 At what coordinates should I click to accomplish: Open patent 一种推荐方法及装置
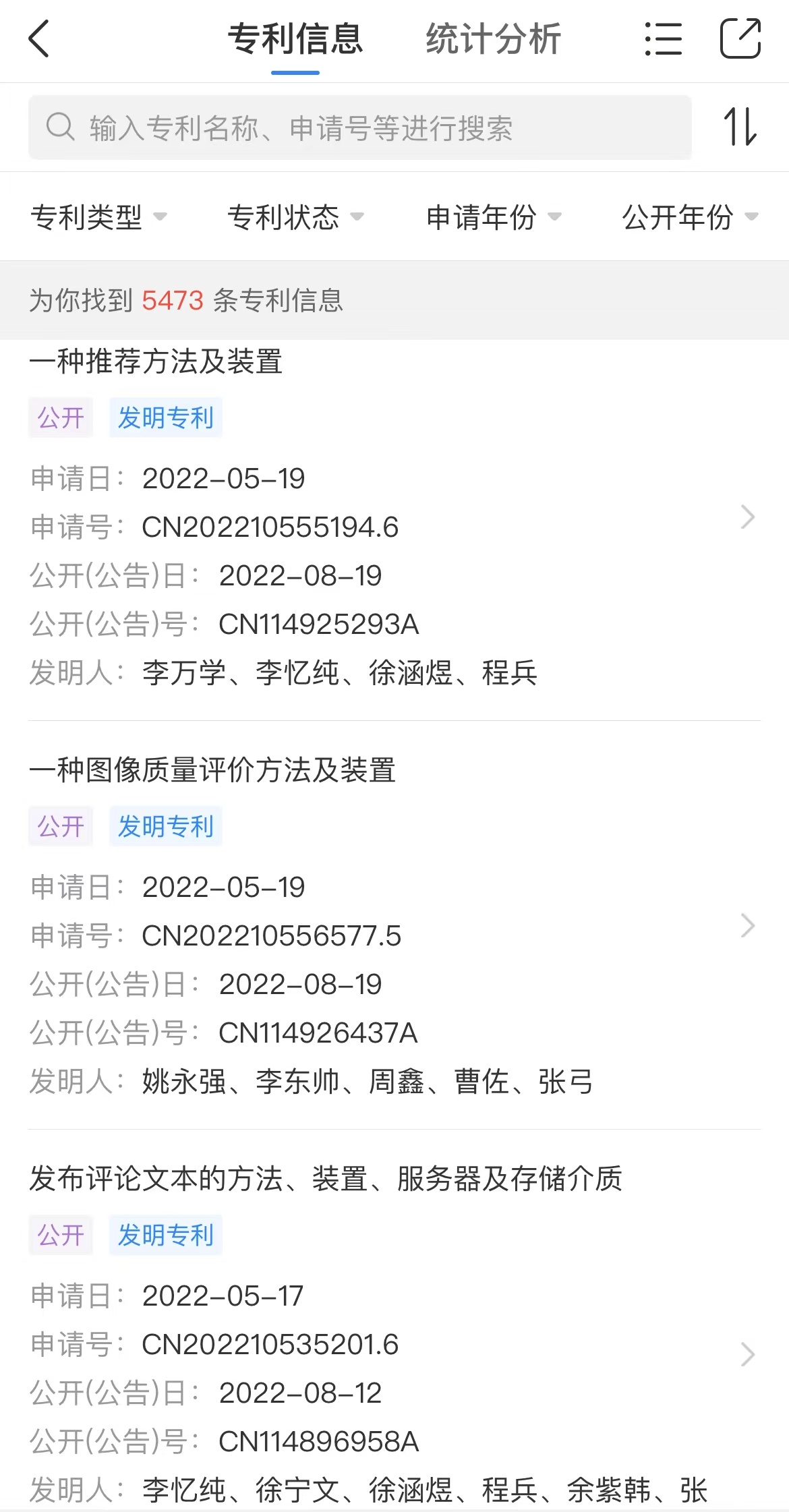(x=394, y=518)
